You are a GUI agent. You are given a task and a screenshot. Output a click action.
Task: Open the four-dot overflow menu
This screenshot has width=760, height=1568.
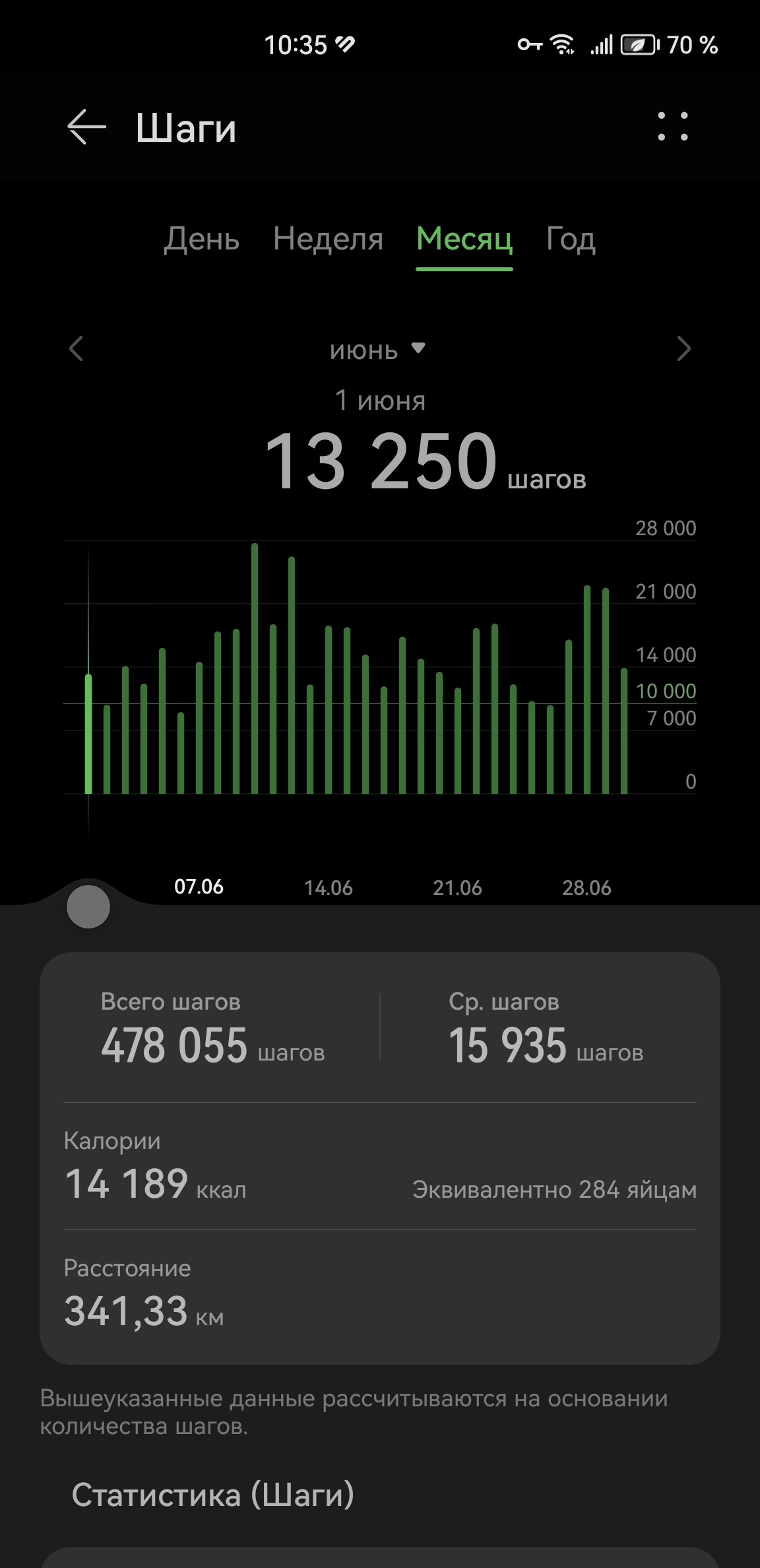[x=673, y=127]
